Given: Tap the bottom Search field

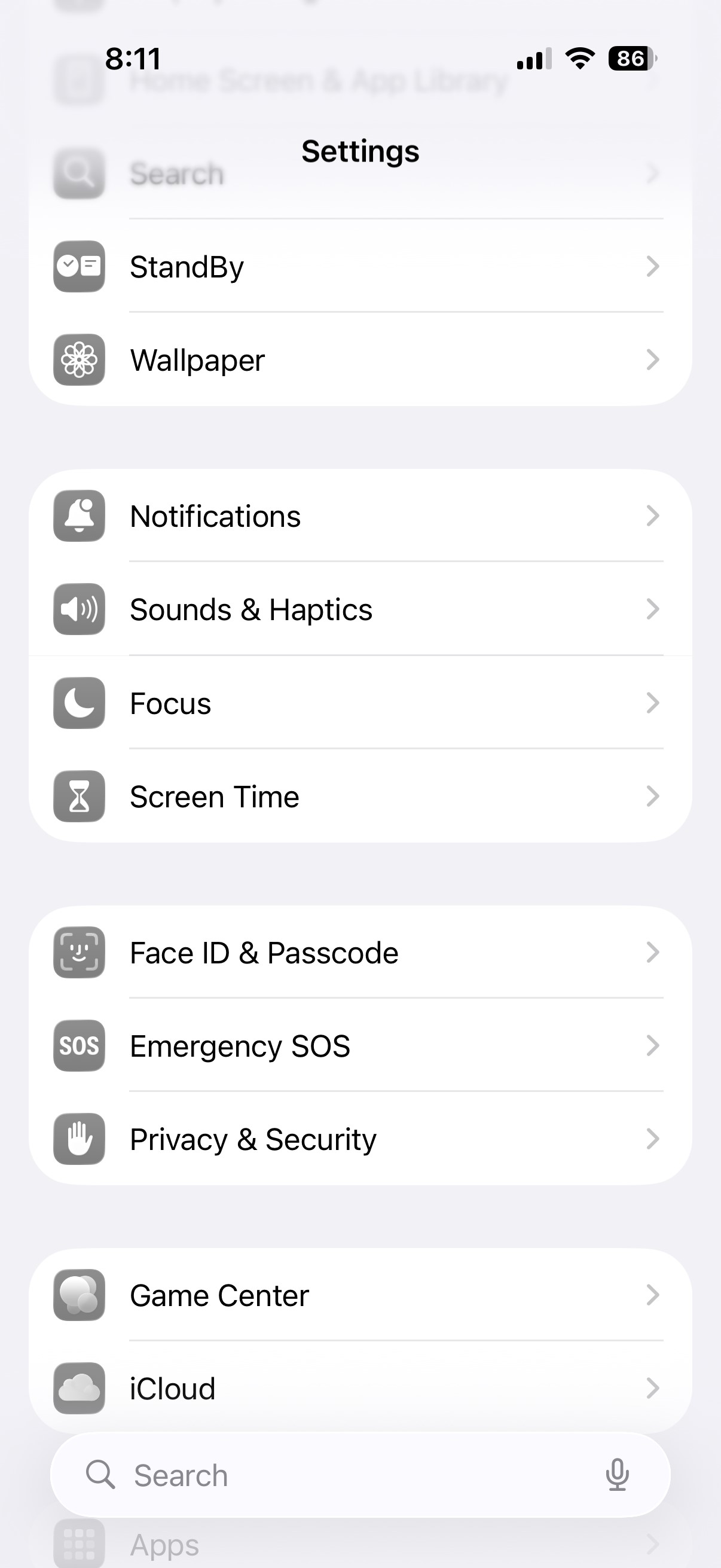Looking at the screenshot, I should click(x=360, y=1475).
